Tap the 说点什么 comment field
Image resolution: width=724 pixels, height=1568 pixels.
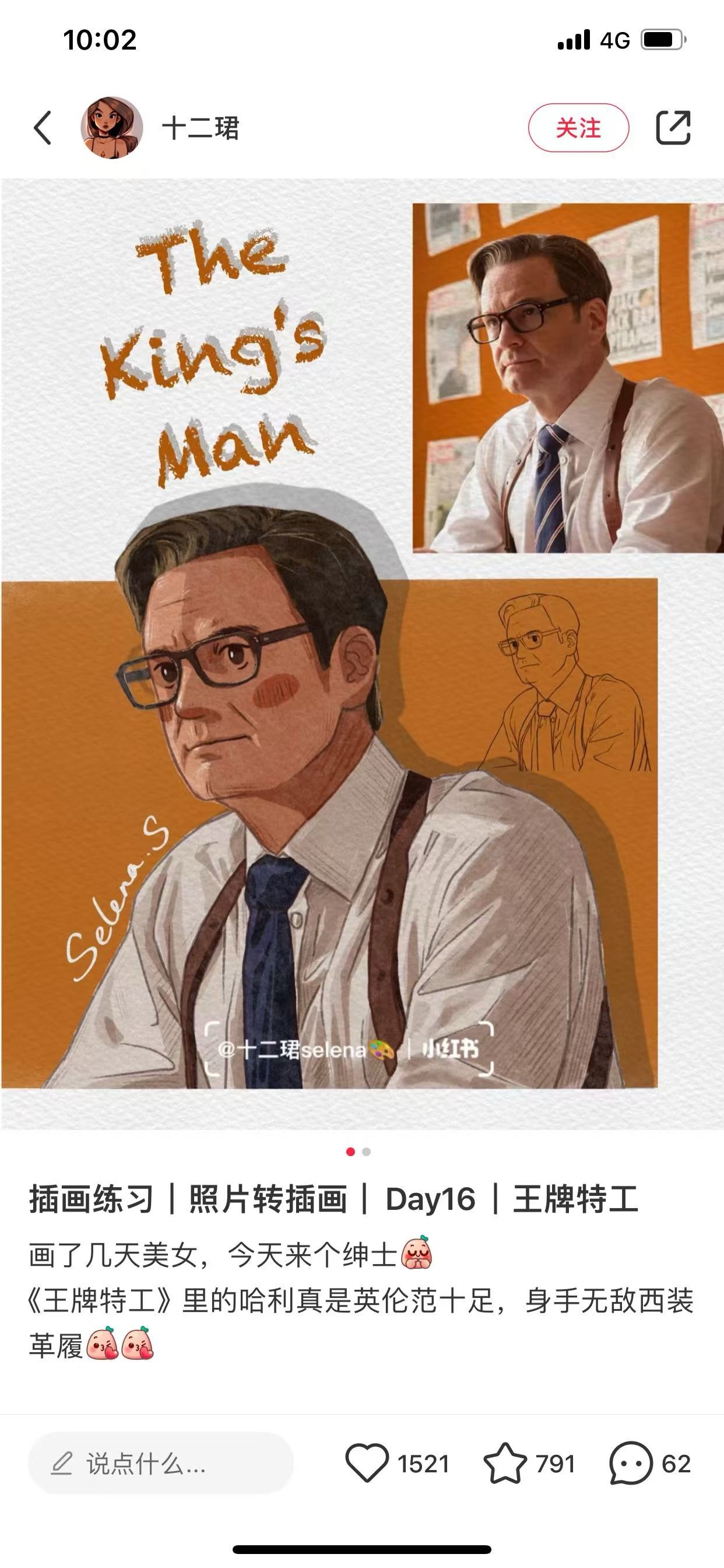(x=161, y=1464)
